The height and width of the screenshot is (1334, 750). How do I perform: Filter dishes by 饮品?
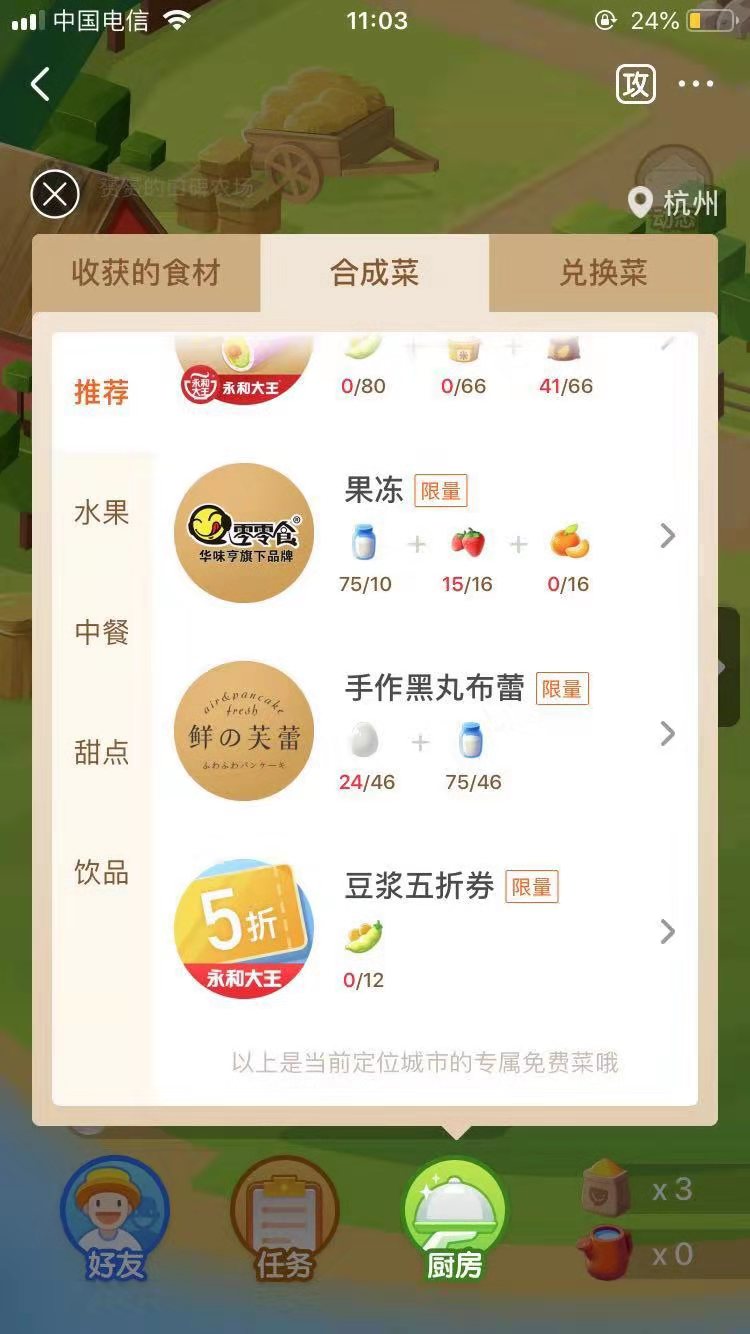point(102,872)
